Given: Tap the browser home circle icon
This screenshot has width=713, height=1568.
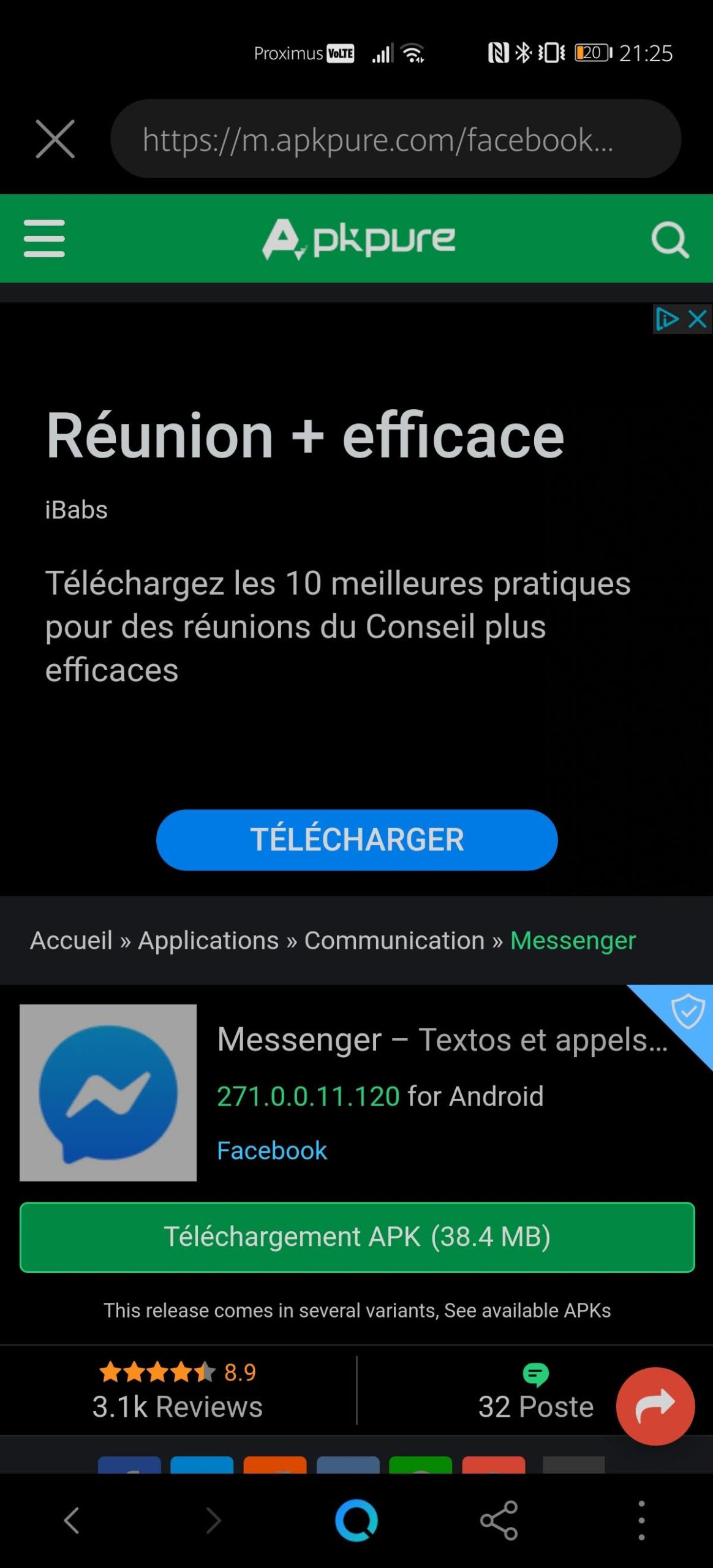Looking at the screenshot, I should [356, 1520].
